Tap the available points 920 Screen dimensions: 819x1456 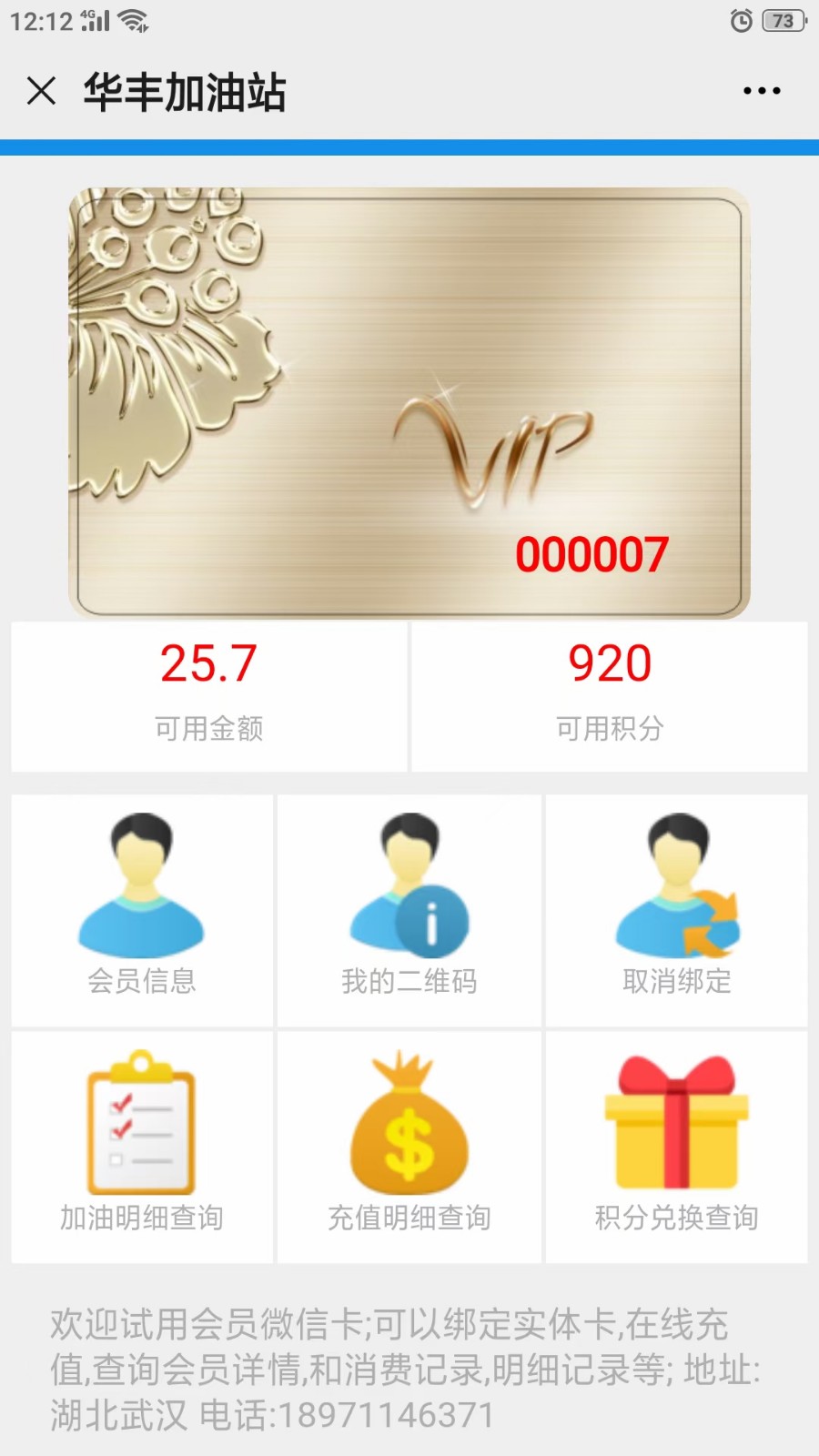[610, 665]
